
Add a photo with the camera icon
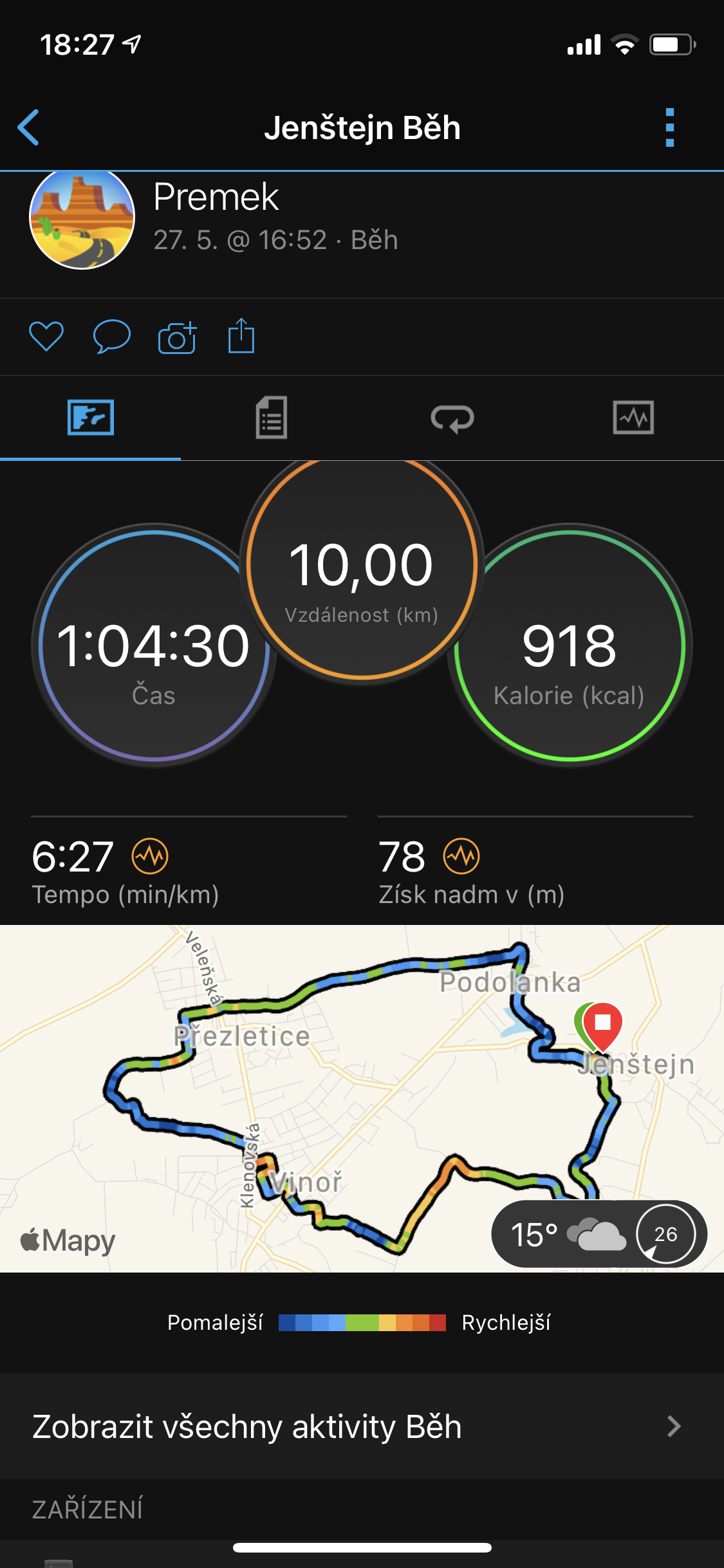(x=177, y=337)
